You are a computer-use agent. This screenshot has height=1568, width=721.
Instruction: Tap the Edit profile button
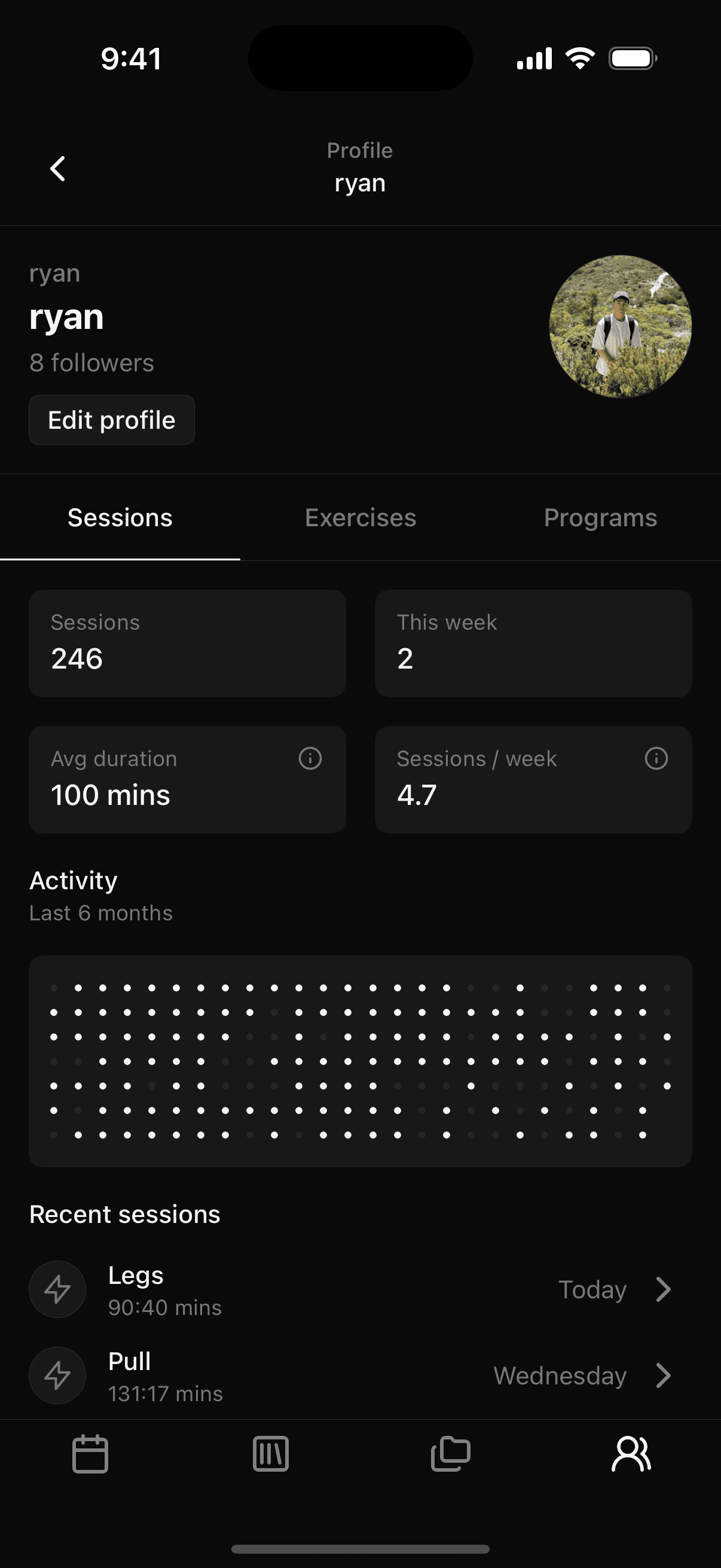pos(112,420)
